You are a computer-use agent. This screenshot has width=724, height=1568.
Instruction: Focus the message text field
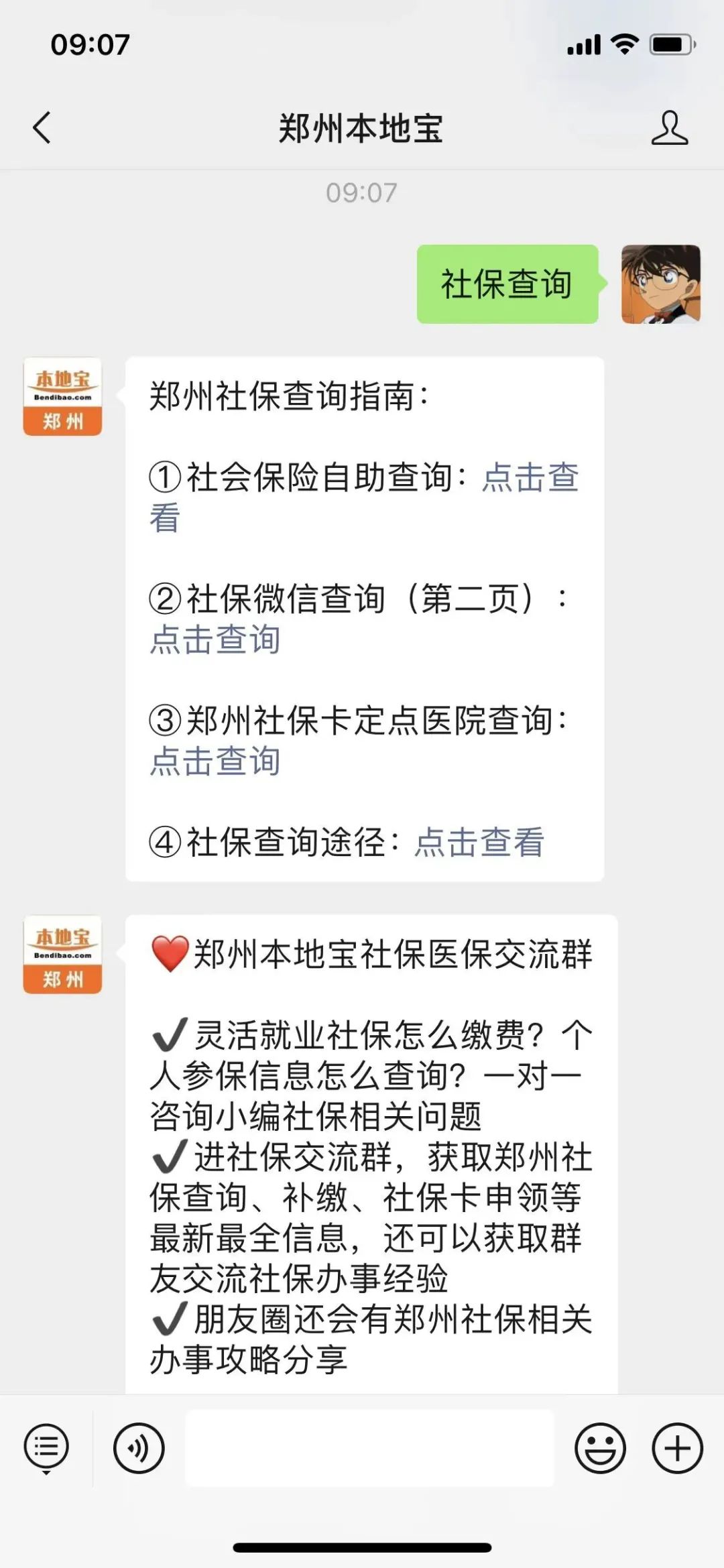[x=369, y=1448]
